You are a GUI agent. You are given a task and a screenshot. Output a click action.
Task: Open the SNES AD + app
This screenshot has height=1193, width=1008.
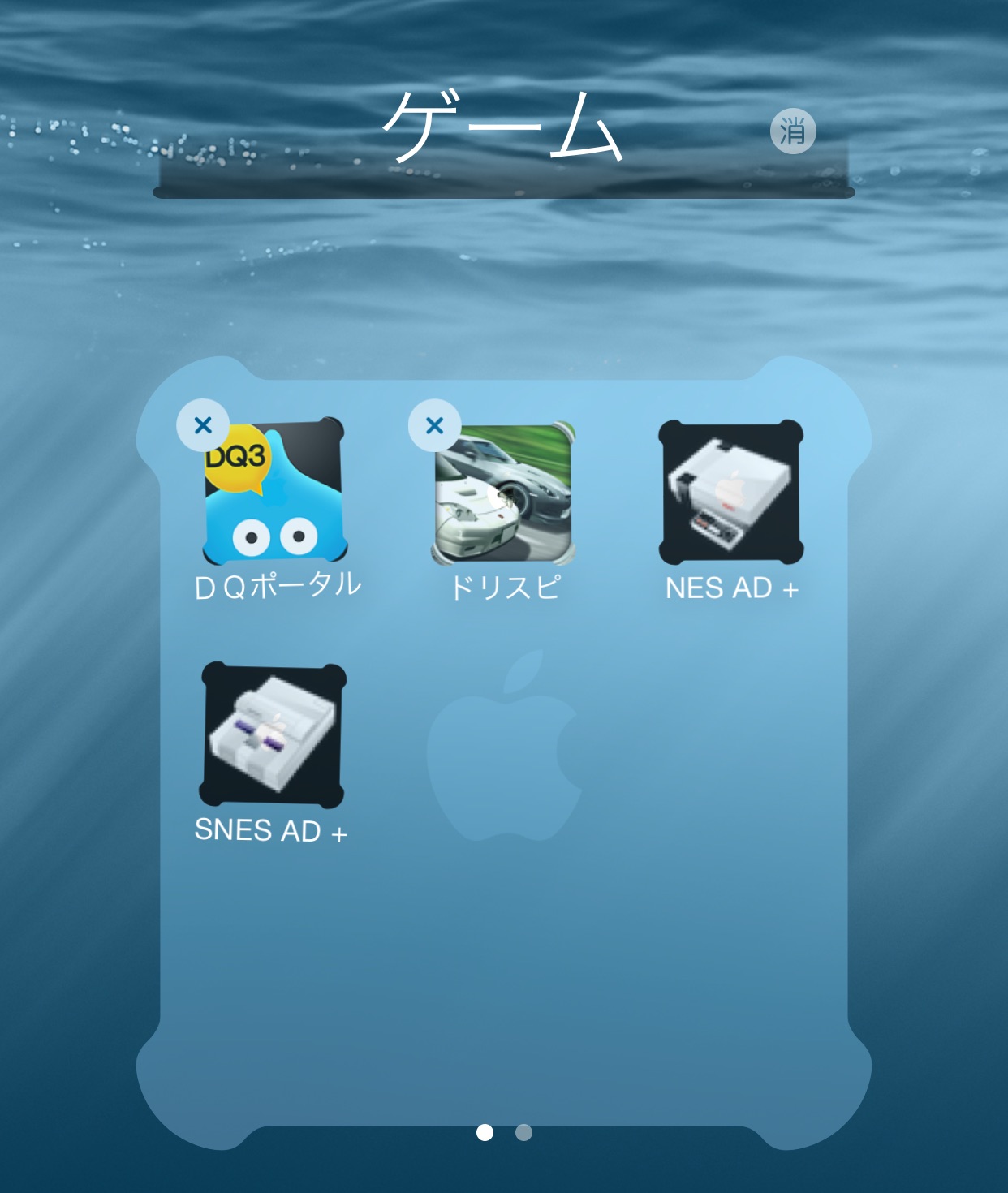point(274,735)
